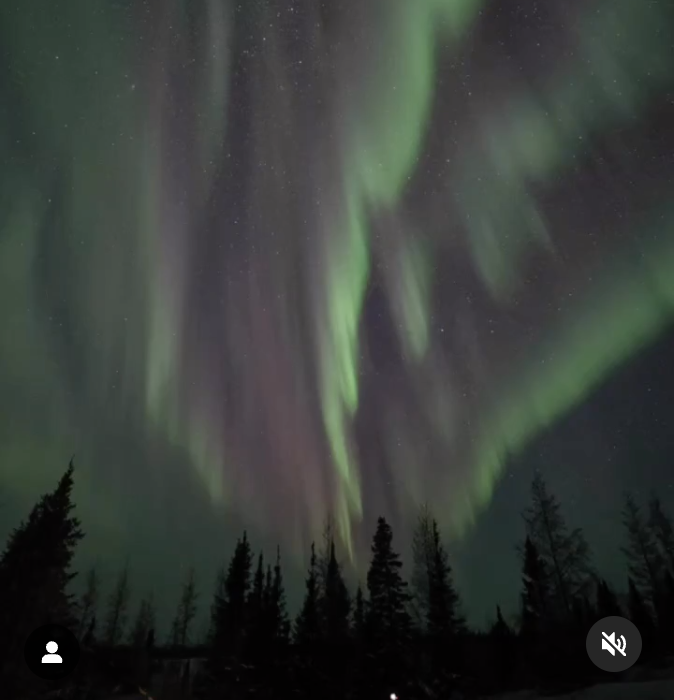Show tagged people icon
This screenshot has height=700, width=674.
click(52, 652)
